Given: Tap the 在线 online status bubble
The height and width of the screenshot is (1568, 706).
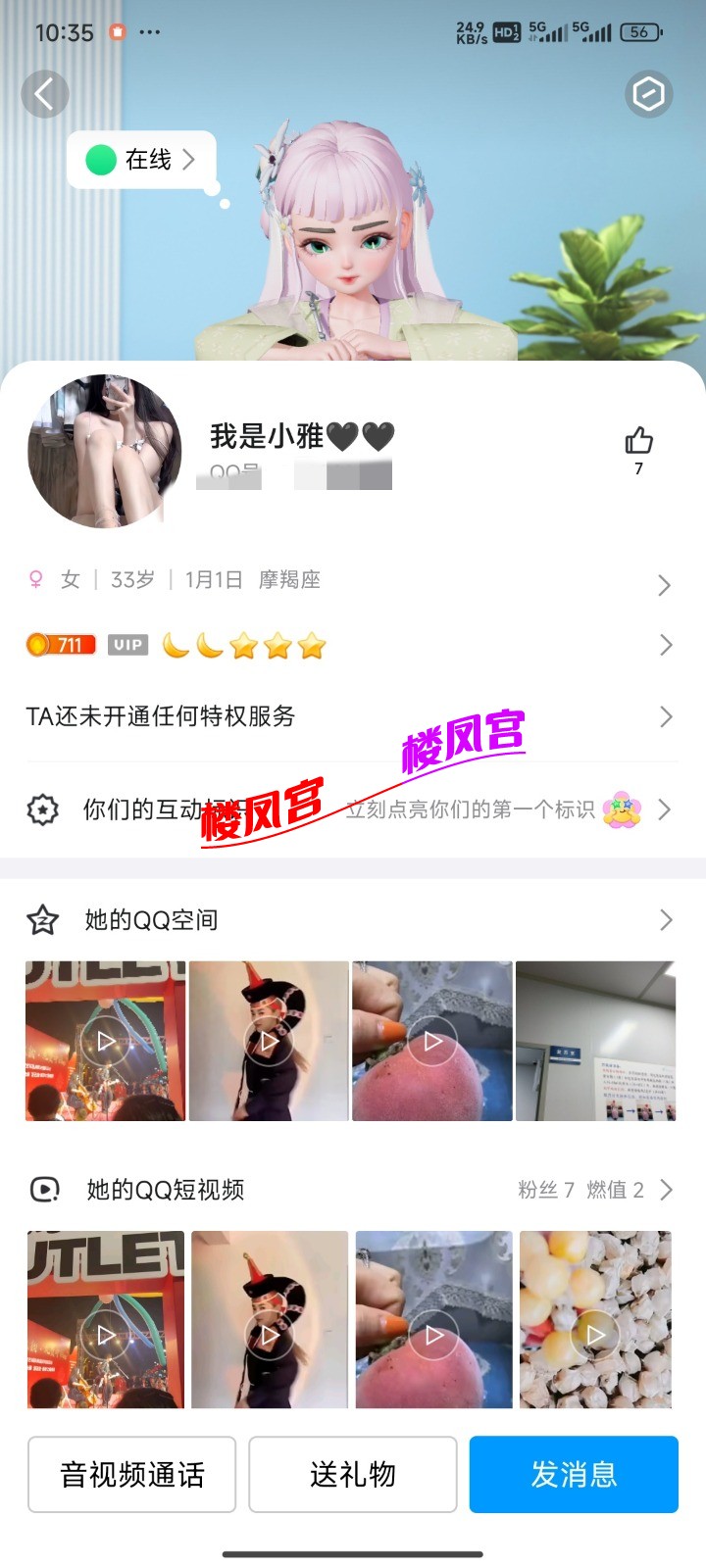Looking at the screenshot, I should [142, 160].
